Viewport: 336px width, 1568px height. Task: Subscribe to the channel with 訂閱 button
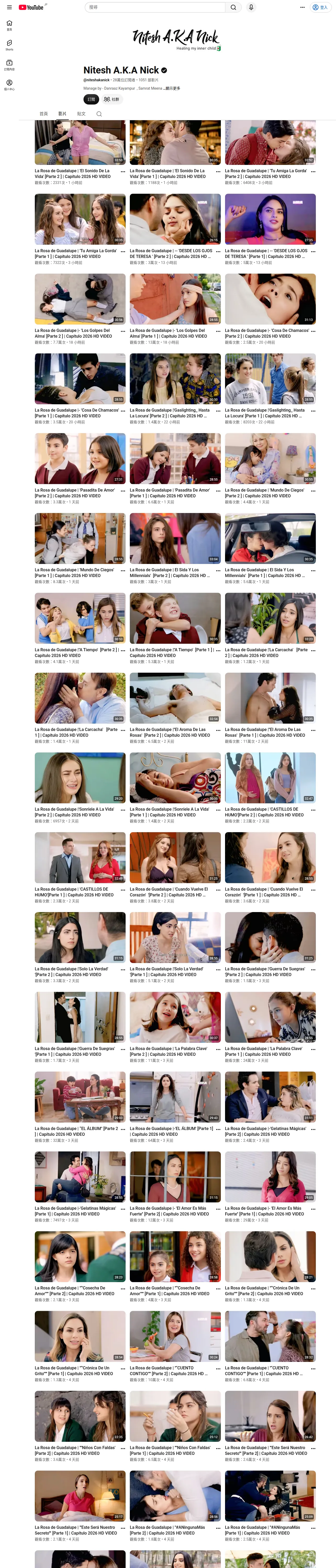point(91,99)
